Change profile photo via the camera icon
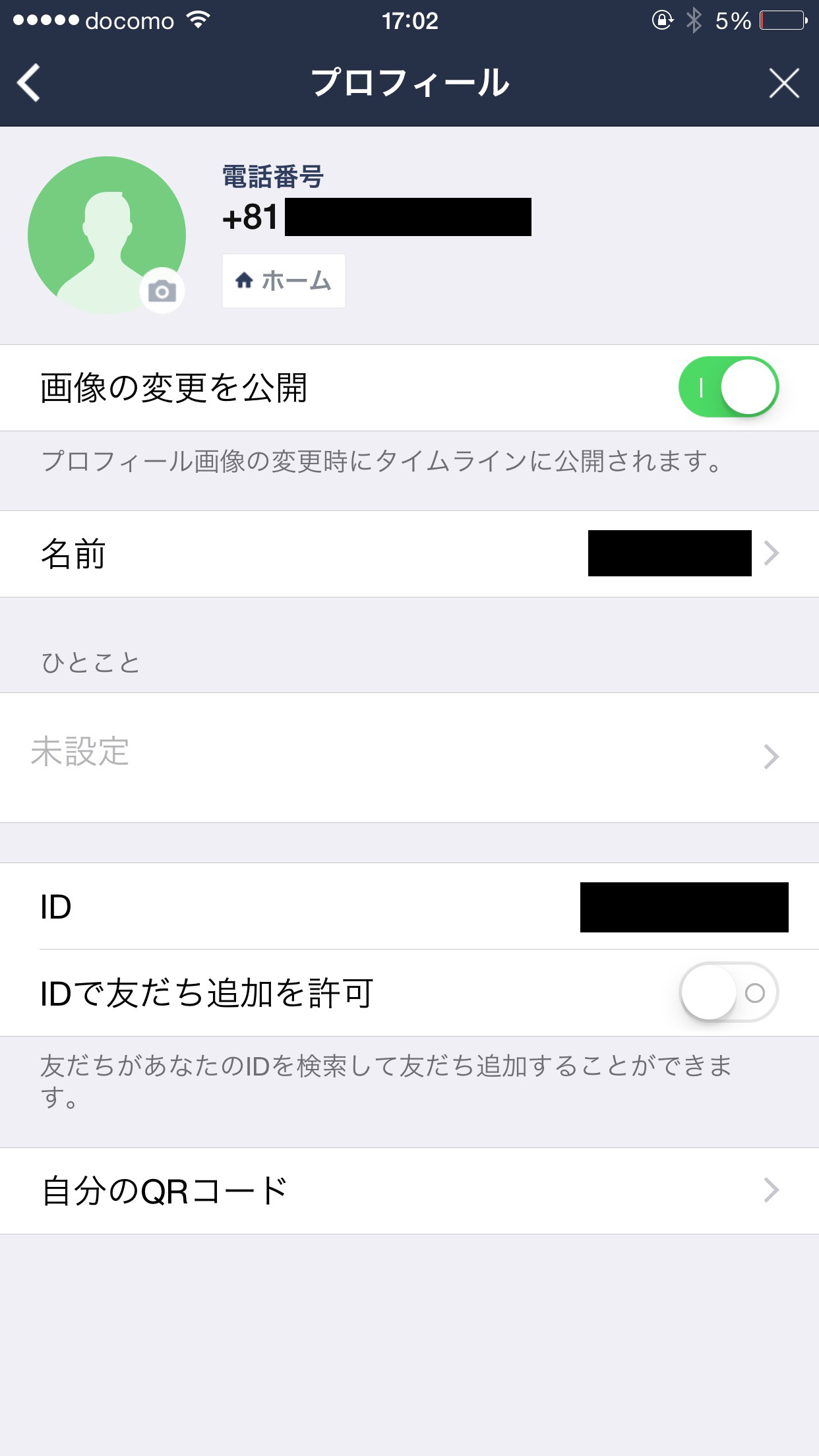This screenshot has width=819, height=1456. pos(162,291)
